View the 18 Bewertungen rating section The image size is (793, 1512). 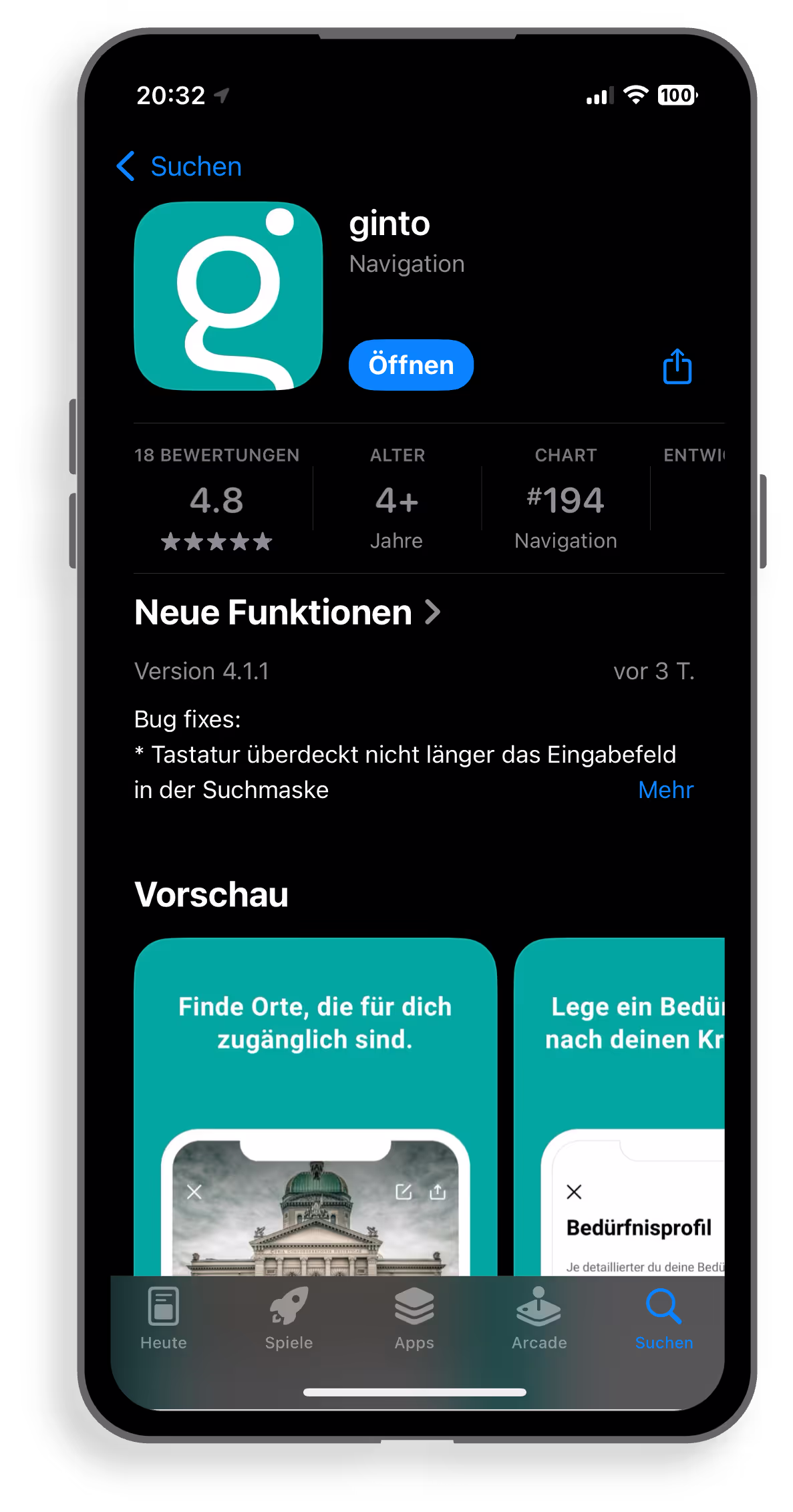click(216, 499)
